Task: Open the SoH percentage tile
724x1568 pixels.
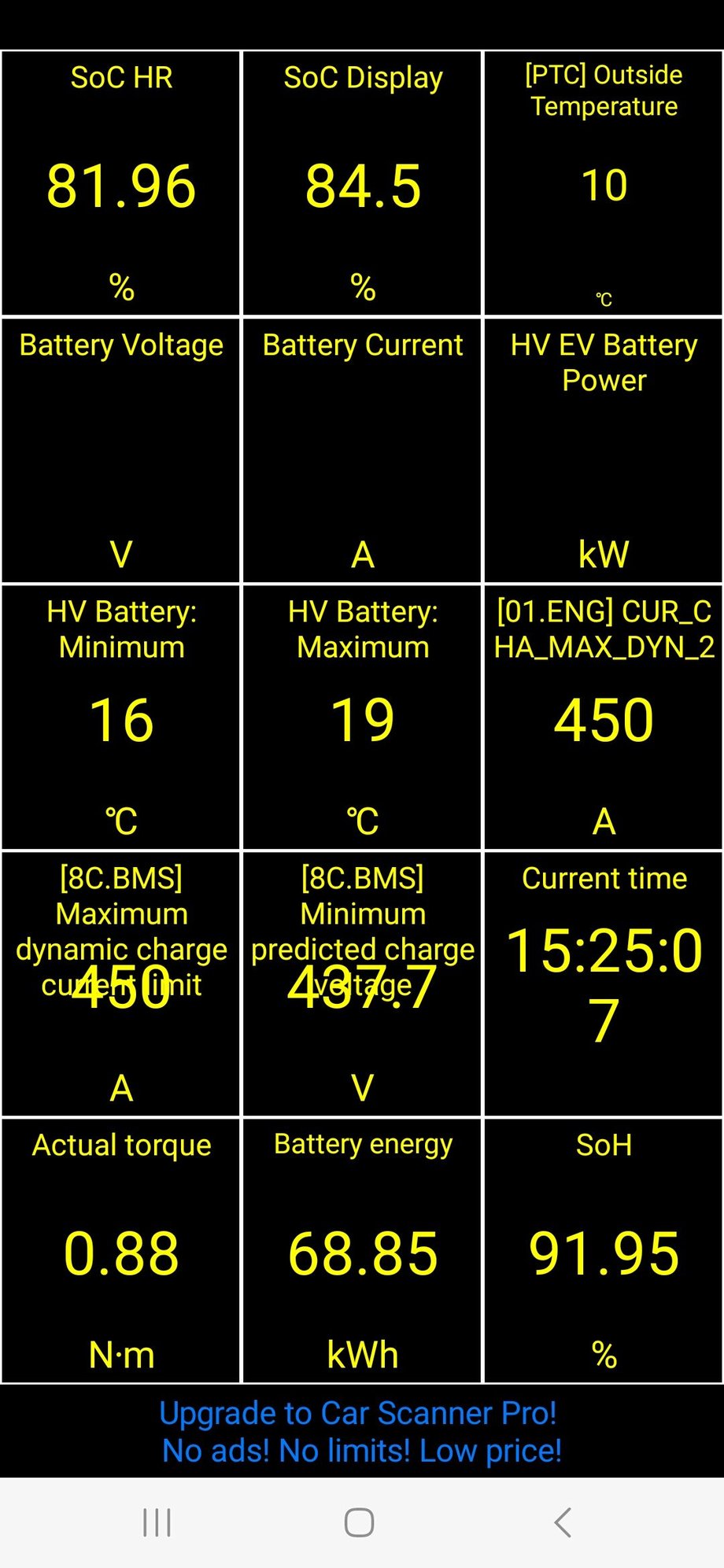Action: 603,1251
